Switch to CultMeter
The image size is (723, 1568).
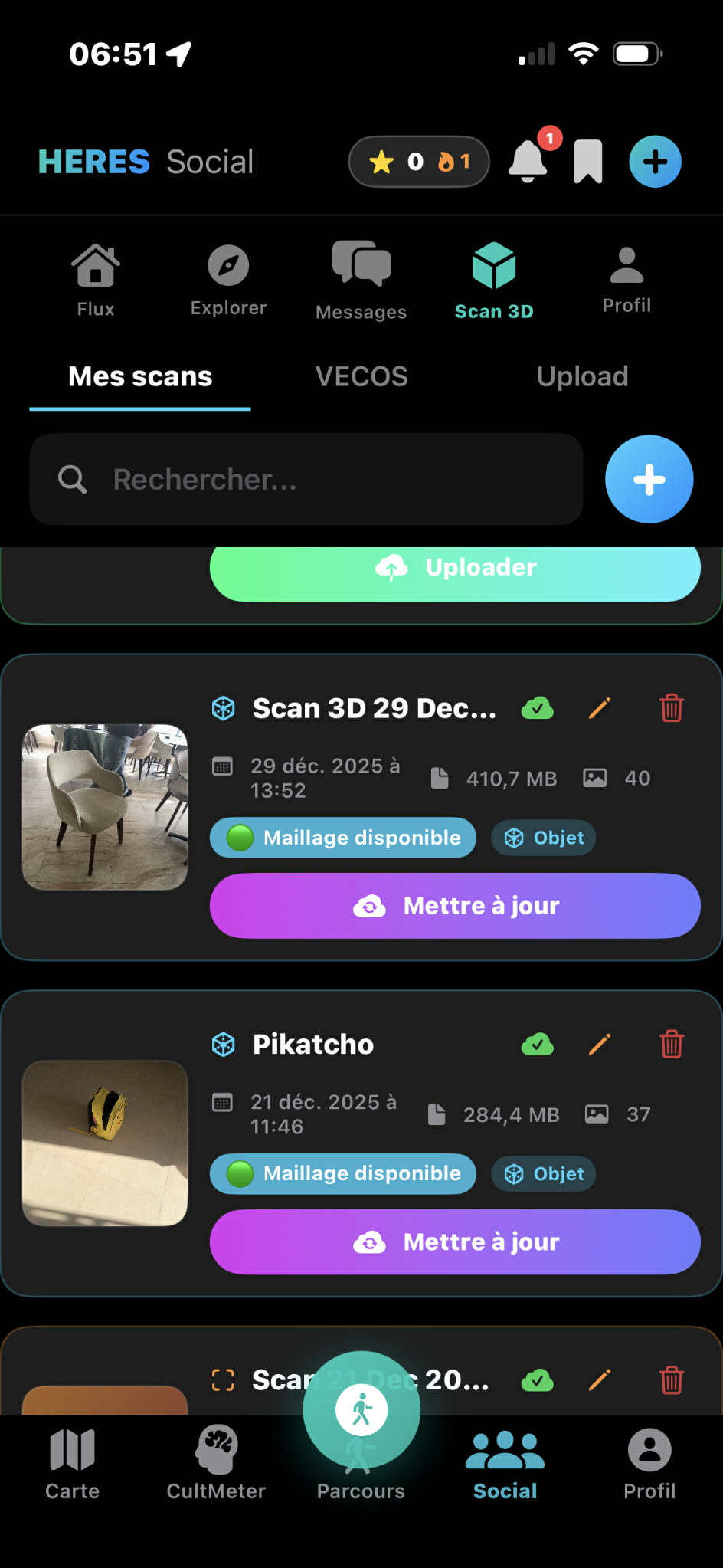pos(216,1463)
